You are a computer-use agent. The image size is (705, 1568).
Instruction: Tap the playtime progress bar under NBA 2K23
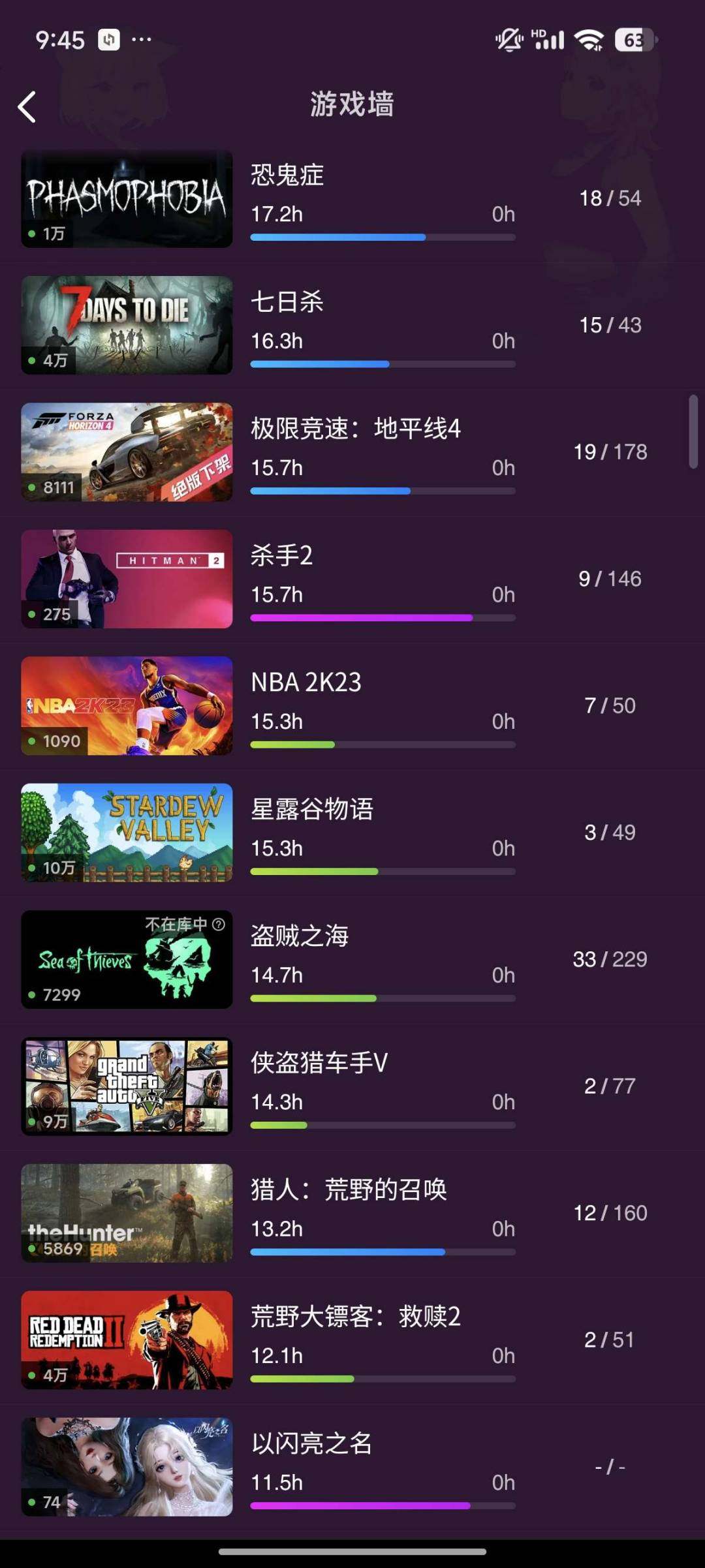click(382, 744)
